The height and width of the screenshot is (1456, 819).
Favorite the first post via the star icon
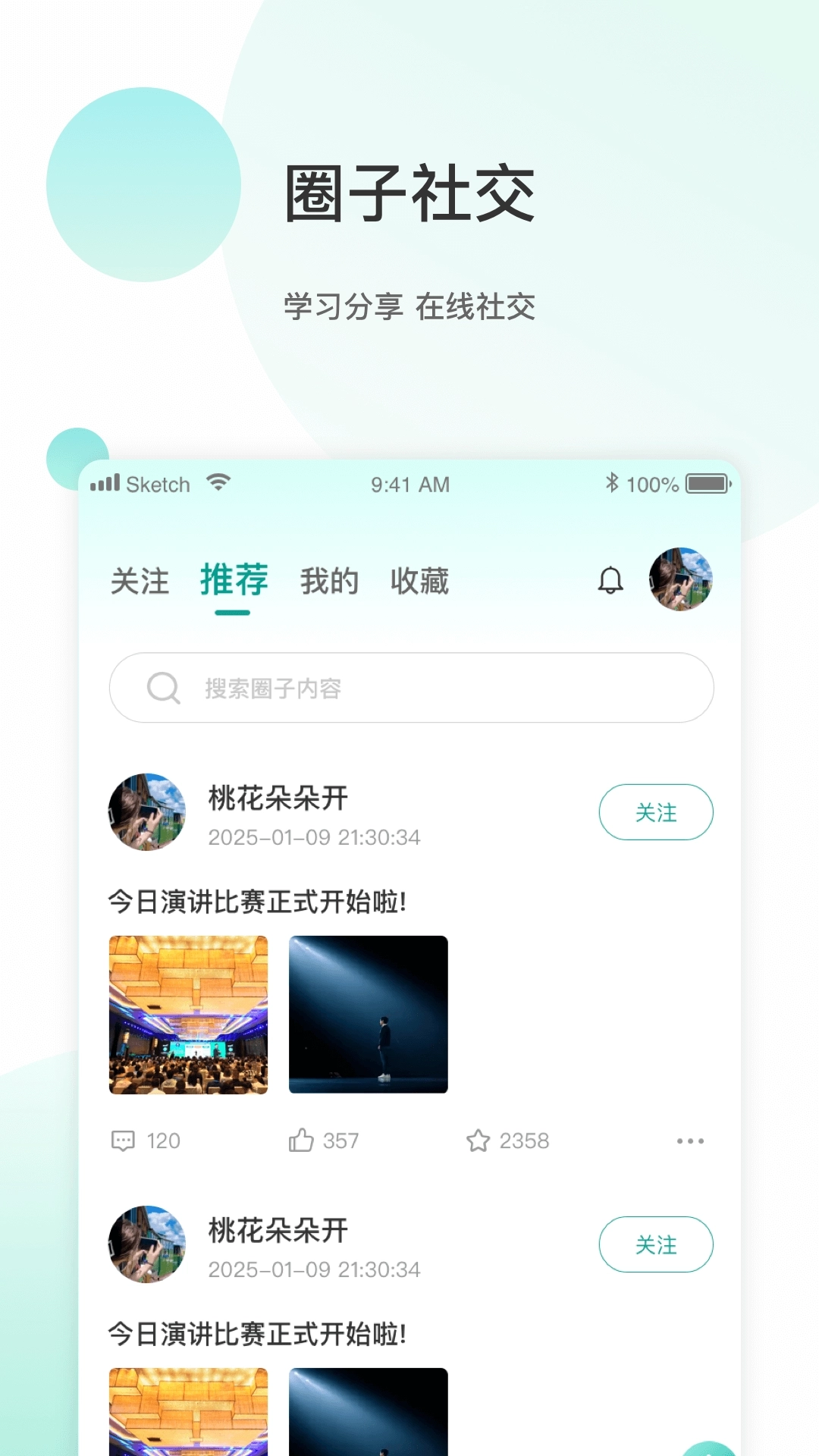(478, 1139)
